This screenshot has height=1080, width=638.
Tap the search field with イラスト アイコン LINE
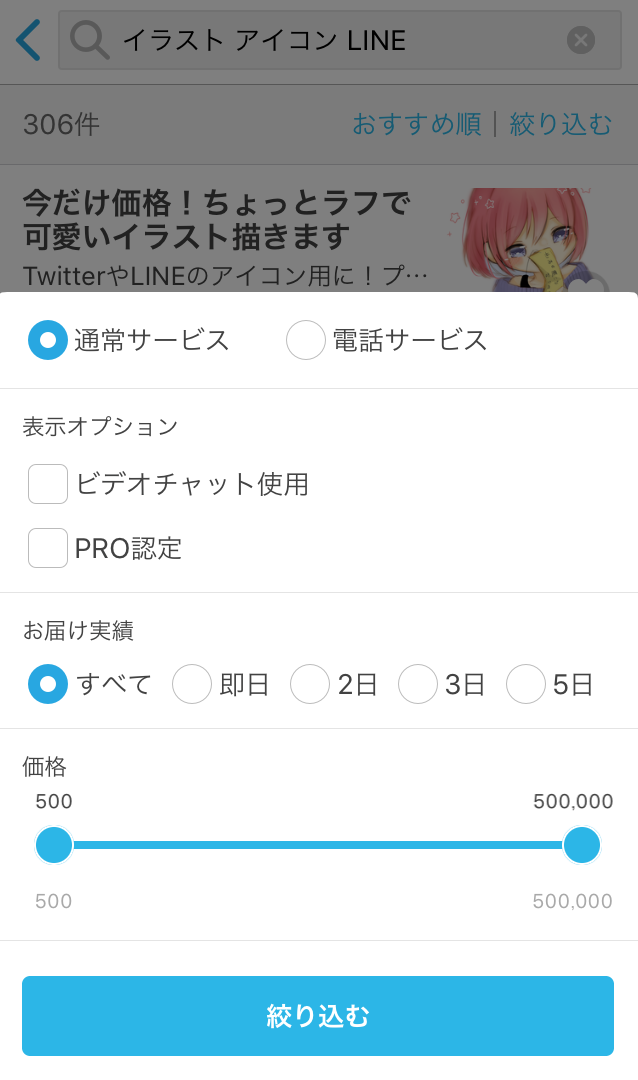click(x=340, y=40)
